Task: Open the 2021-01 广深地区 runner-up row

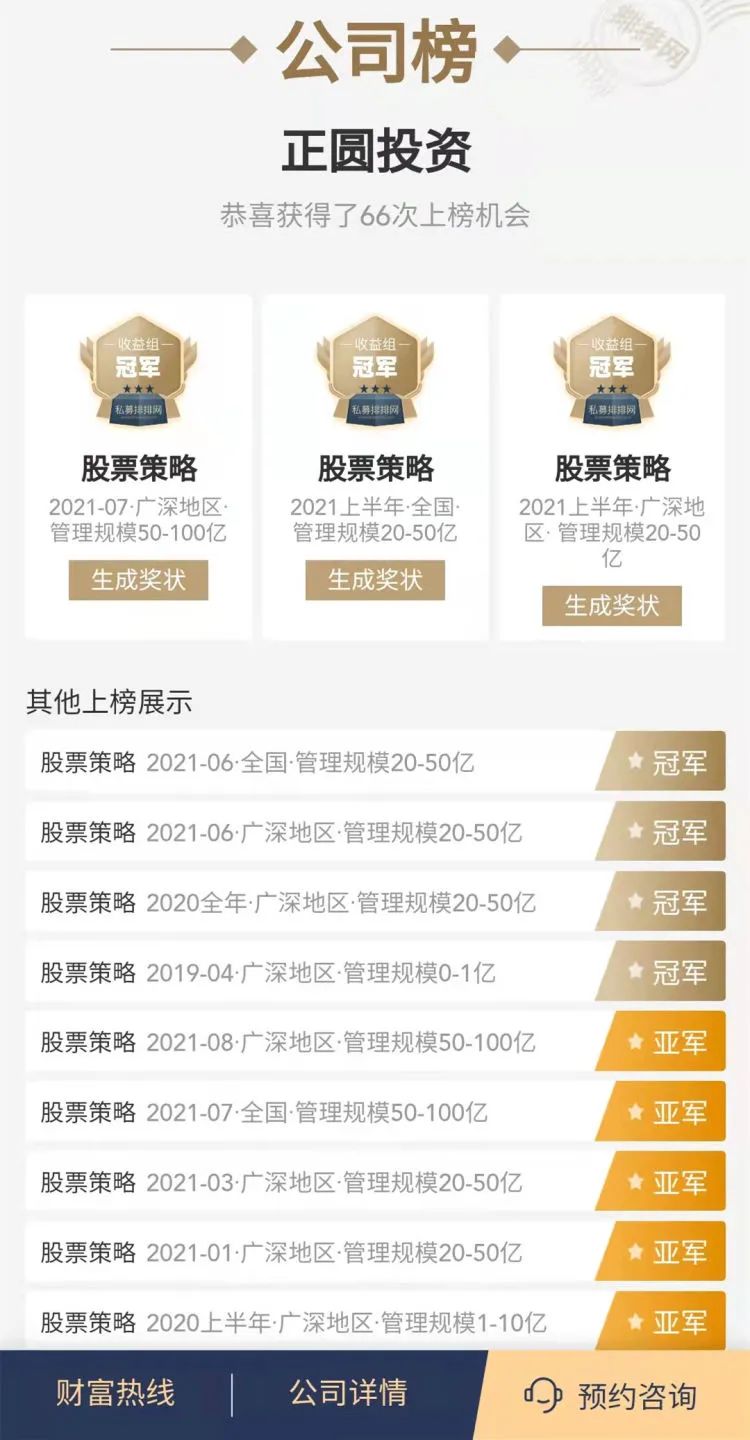Action: pyautogui.click(x=375, y=1253)
